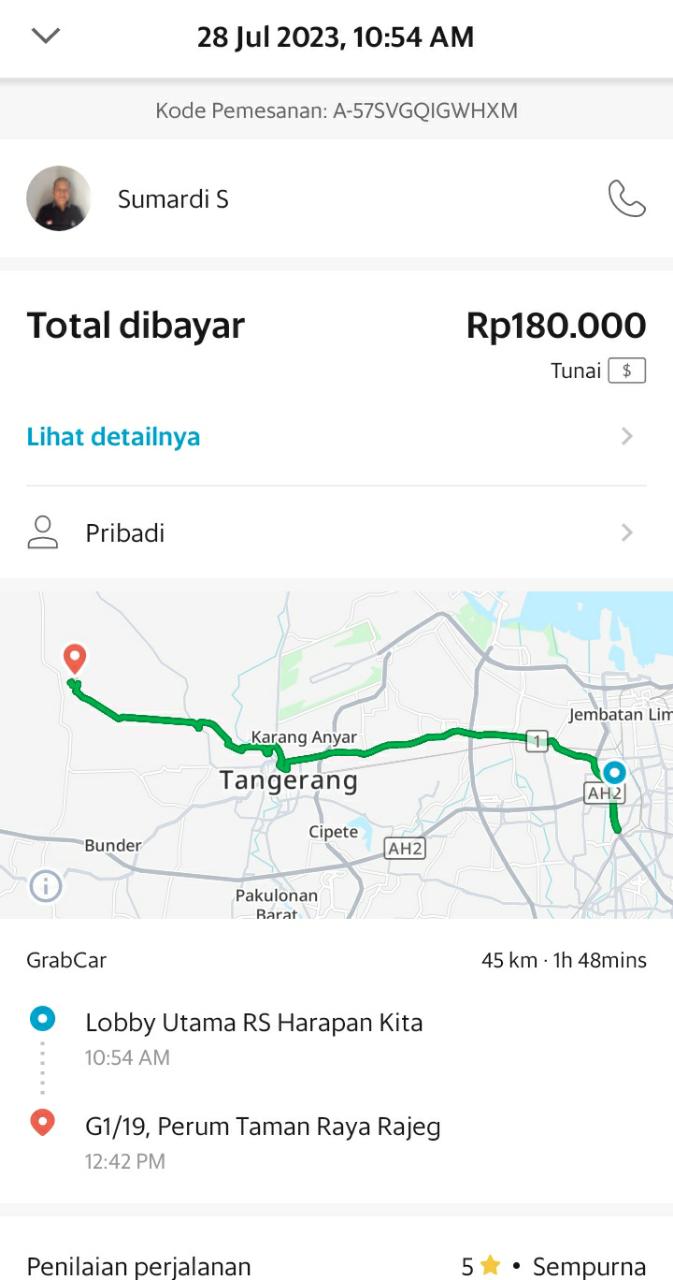Call driver Sumardi S
Screen dimensions: 673x1280
[626, 199]
